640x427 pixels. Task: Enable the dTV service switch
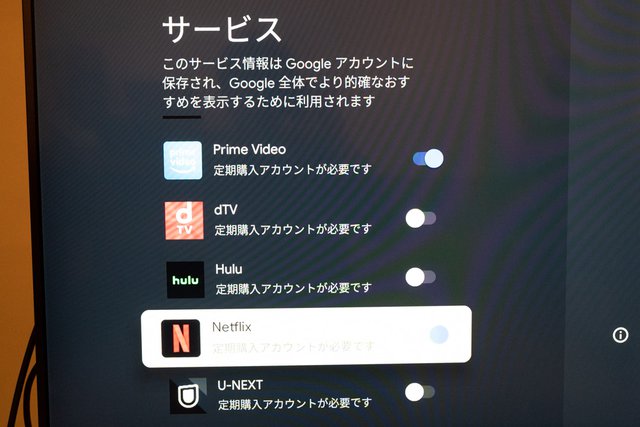(420, 218)
